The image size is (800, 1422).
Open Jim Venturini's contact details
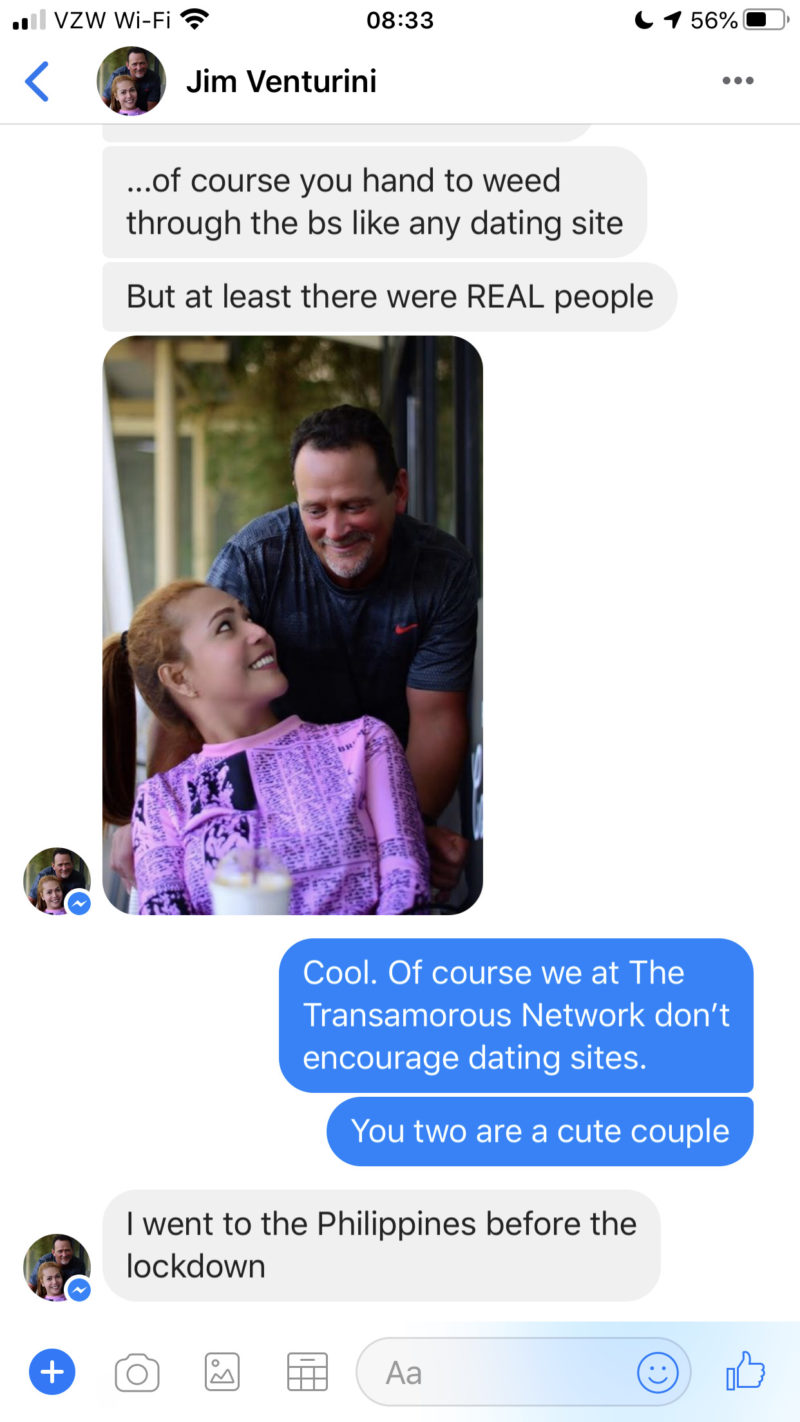281,81
